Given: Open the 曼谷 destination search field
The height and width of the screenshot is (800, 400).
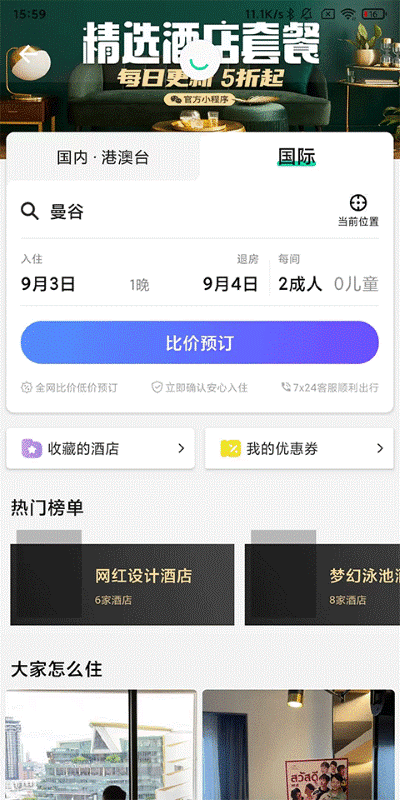Looking at the screenshot, I should [x=173, y=211].
